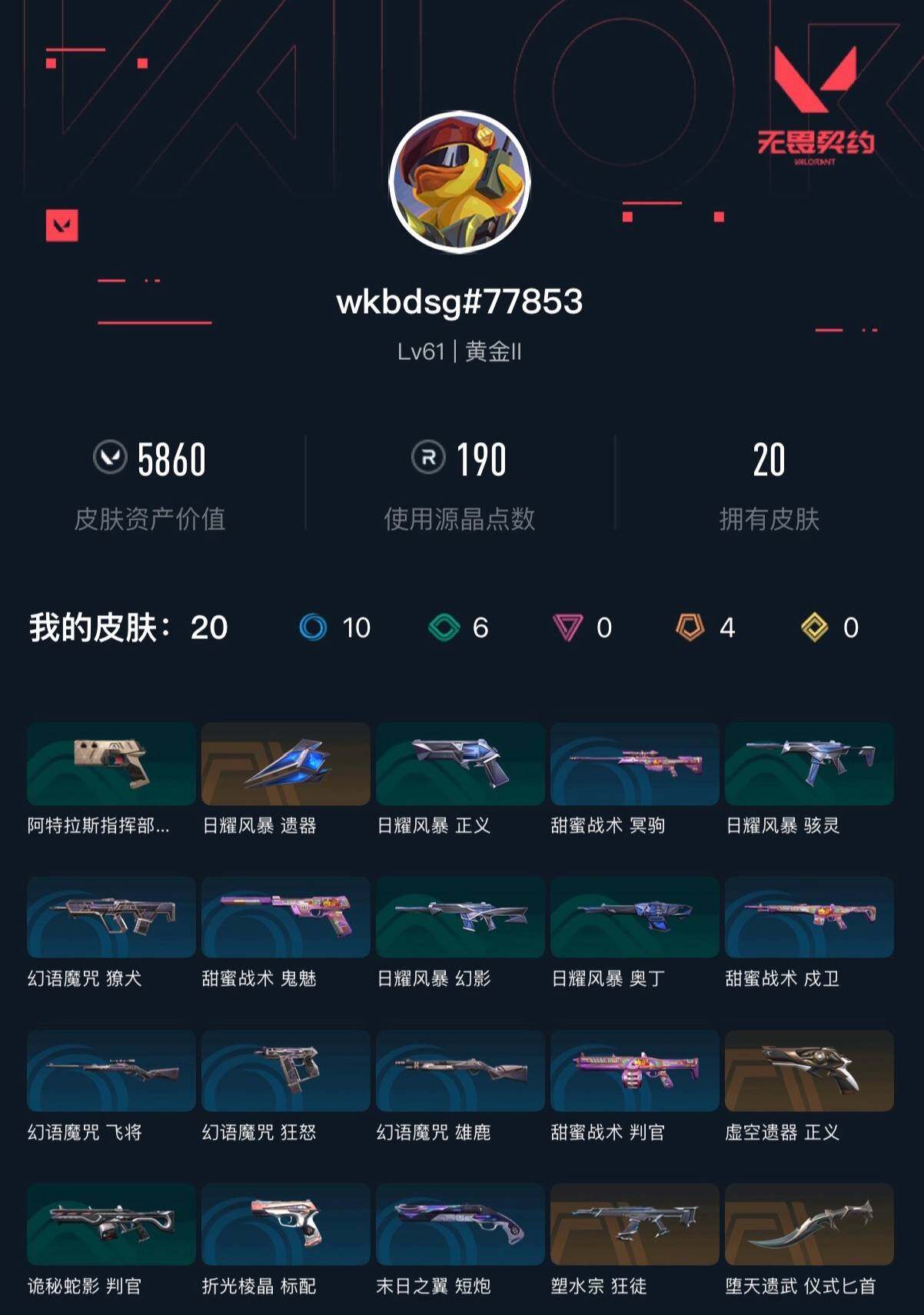
Task: Click the player ID wkbdsg#77853
Action: tap(461, 304)
